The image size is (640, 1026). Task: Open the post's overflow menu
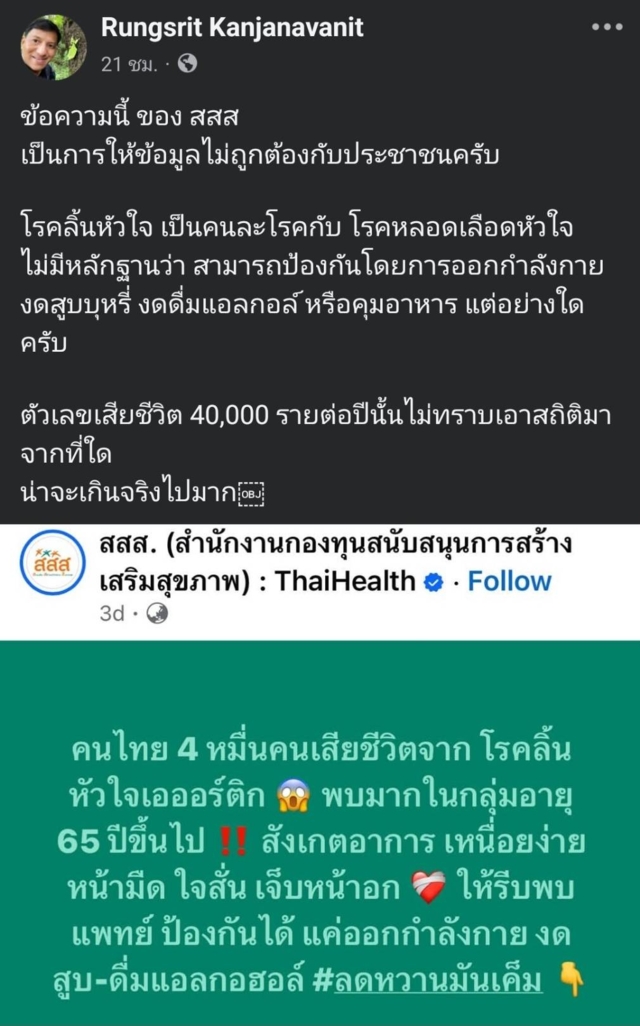click(x=606, y=27)
